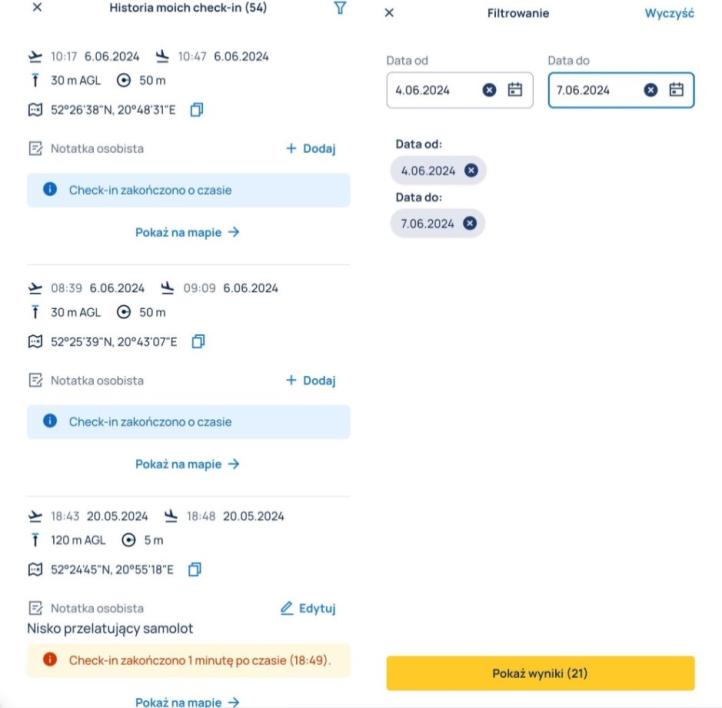
Task: Remove the Data od 4.06.2024 chip
Action: 470,170
